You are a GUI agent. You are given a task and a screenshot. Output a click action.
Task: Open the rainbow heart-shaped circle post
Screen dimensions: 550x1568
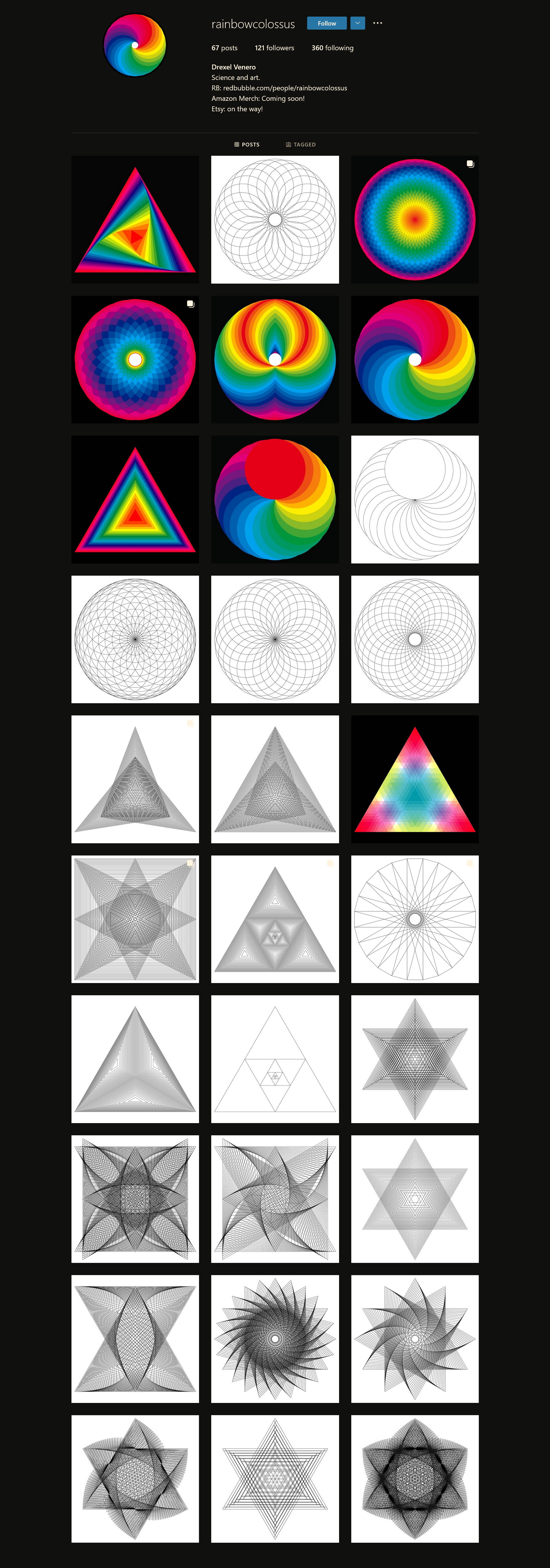tap(274, 360)
